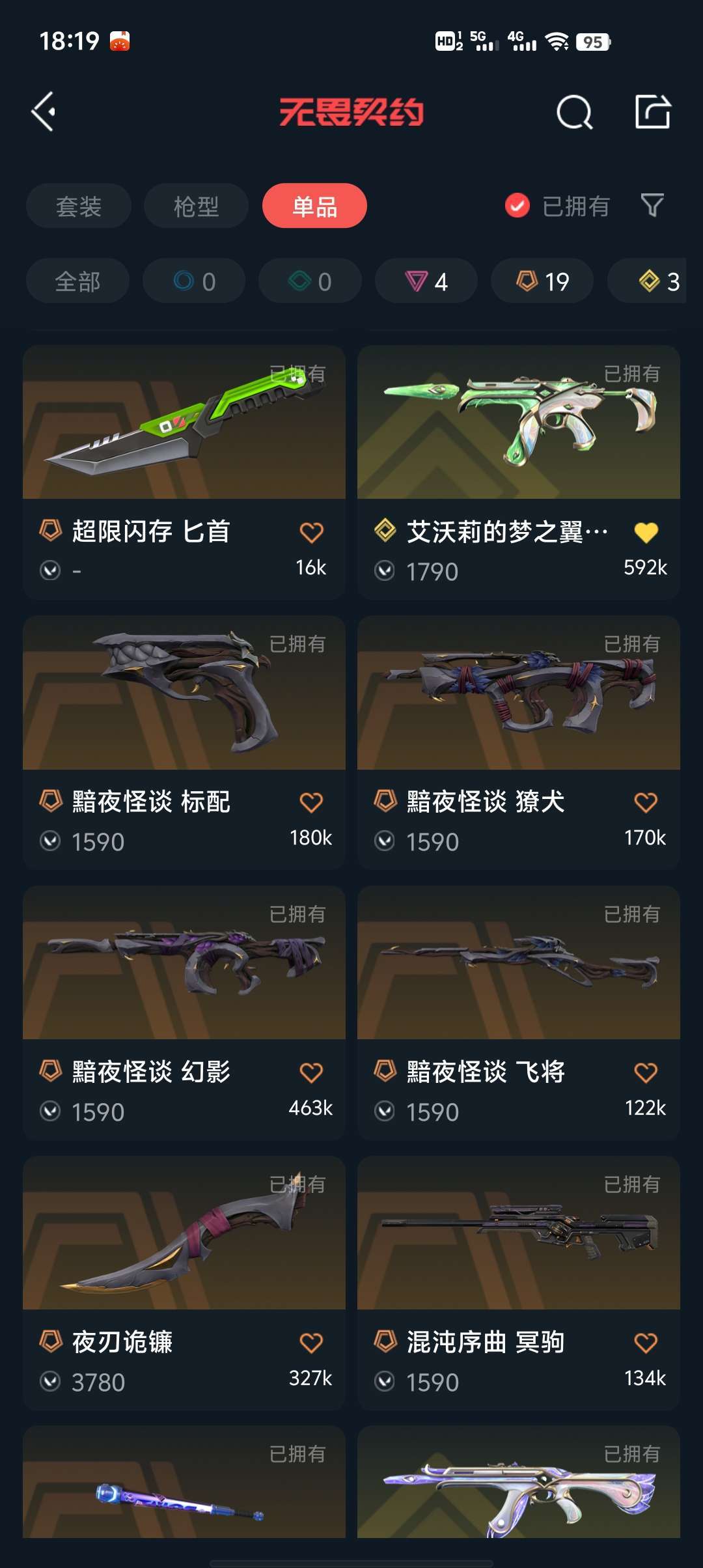
Task: Filter by the orange tier chip showing 19
Action: click(542, 281)
